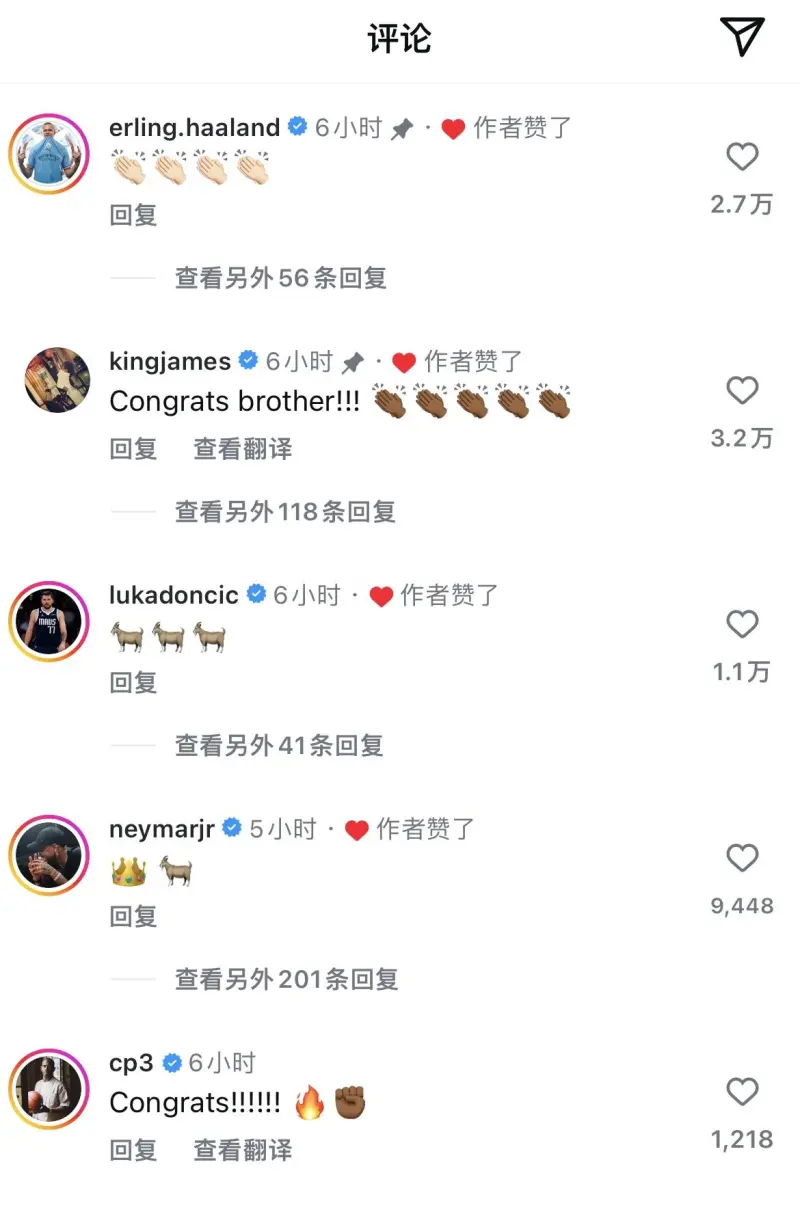Reply to erling.haaland's comment

click(133, 215)
